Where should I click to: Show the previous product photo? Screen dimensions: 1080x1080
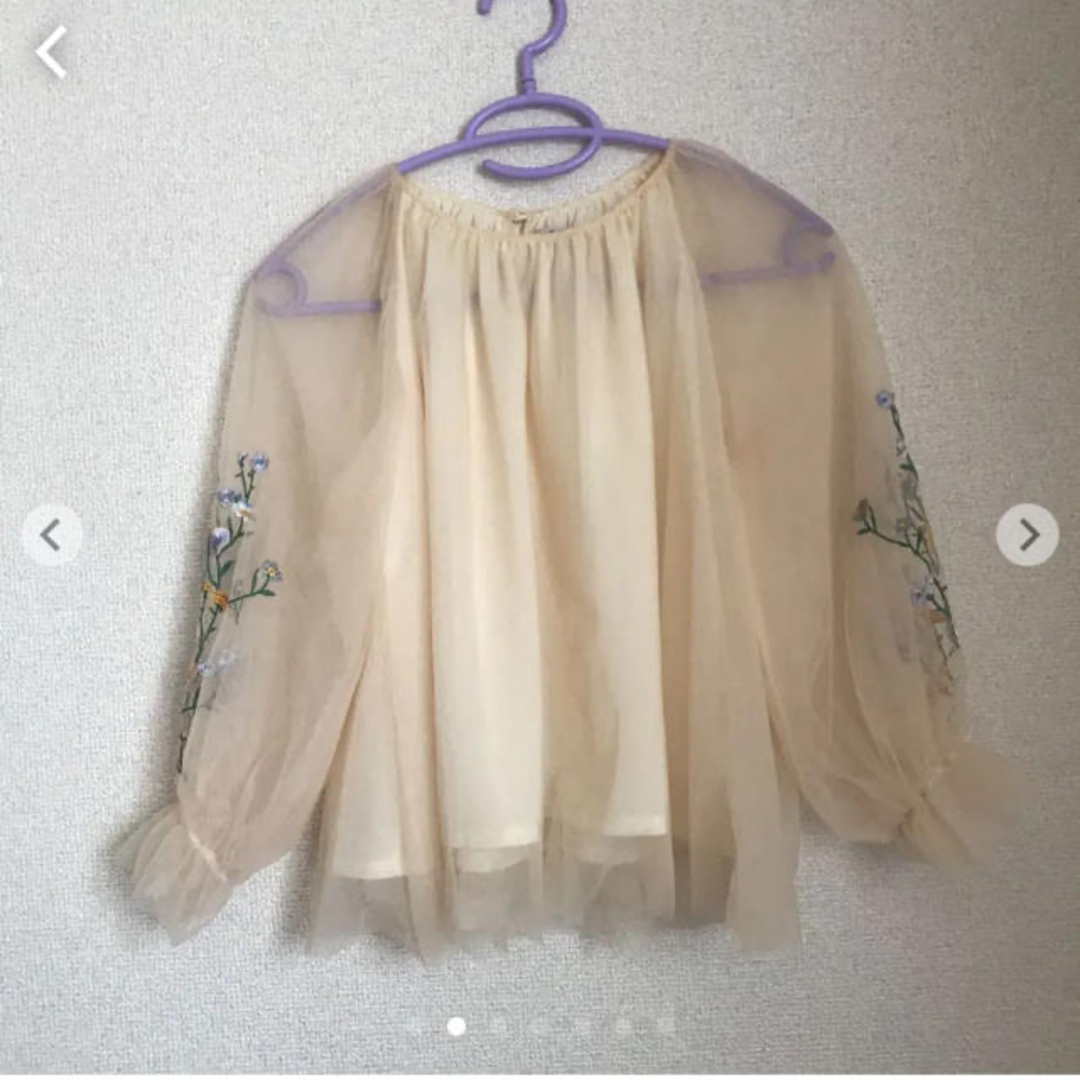(x=52, y=535)
